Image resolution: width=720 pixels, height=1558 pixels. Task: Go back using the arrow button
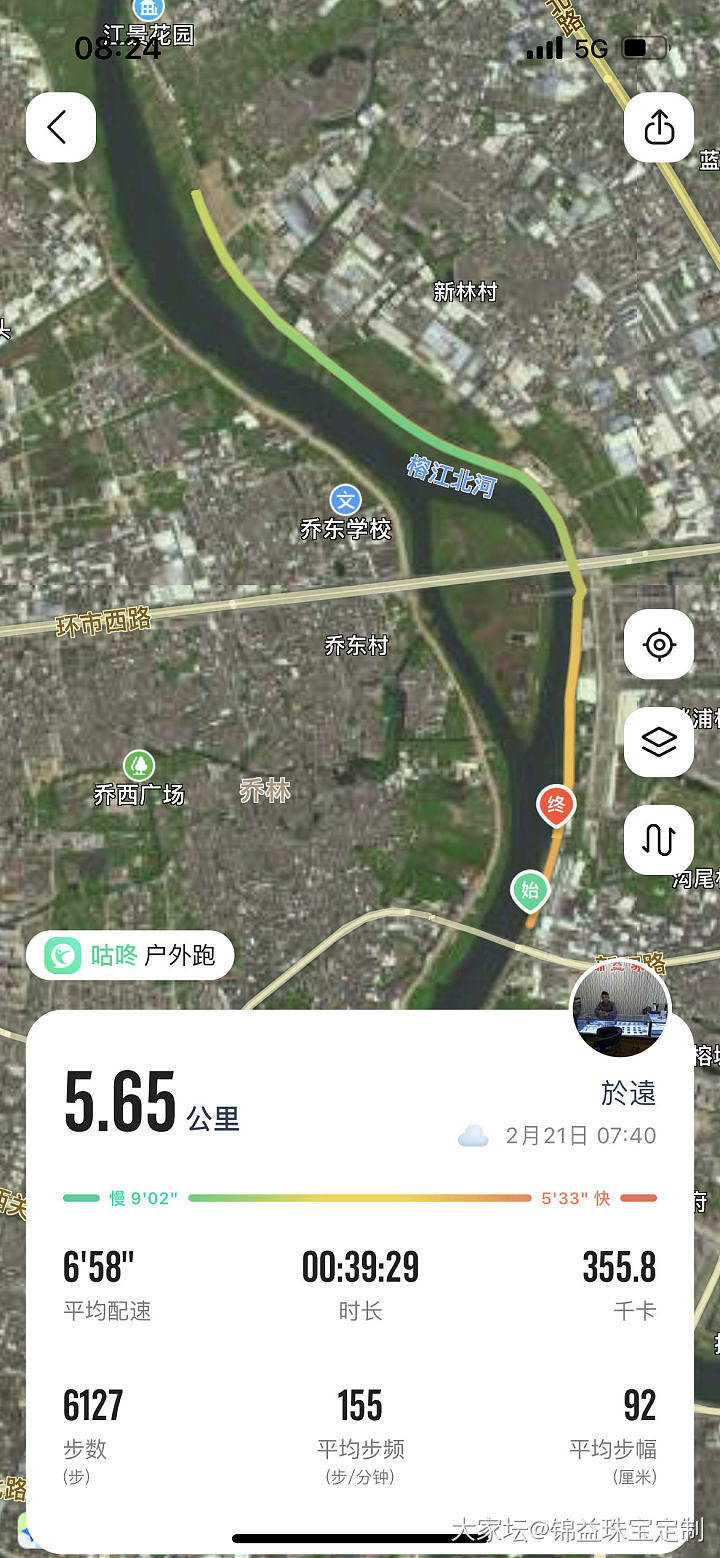[x=60, y=128]
